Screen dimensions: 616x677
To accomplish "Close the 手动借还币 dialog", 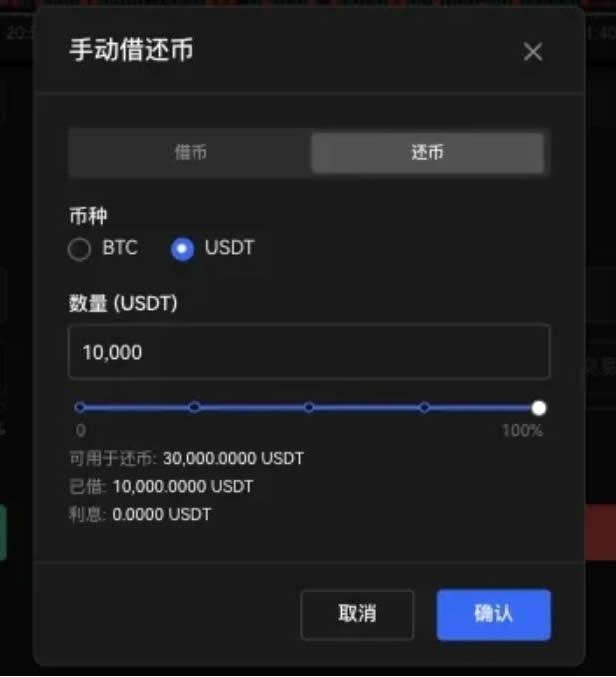I will 533,52.
